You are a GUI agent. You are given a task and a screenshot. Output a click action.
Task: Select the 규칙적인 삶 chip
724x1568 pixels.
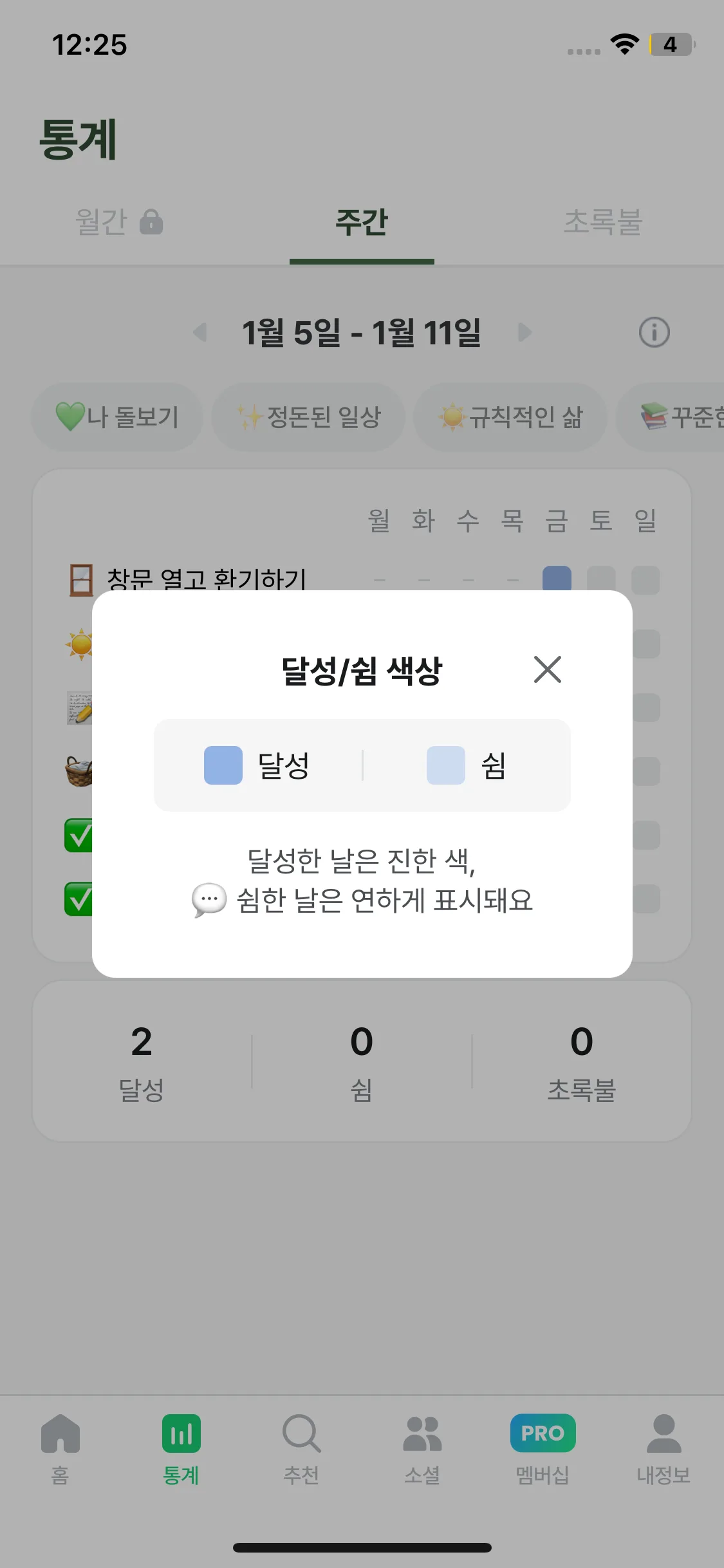coord(510,417)
